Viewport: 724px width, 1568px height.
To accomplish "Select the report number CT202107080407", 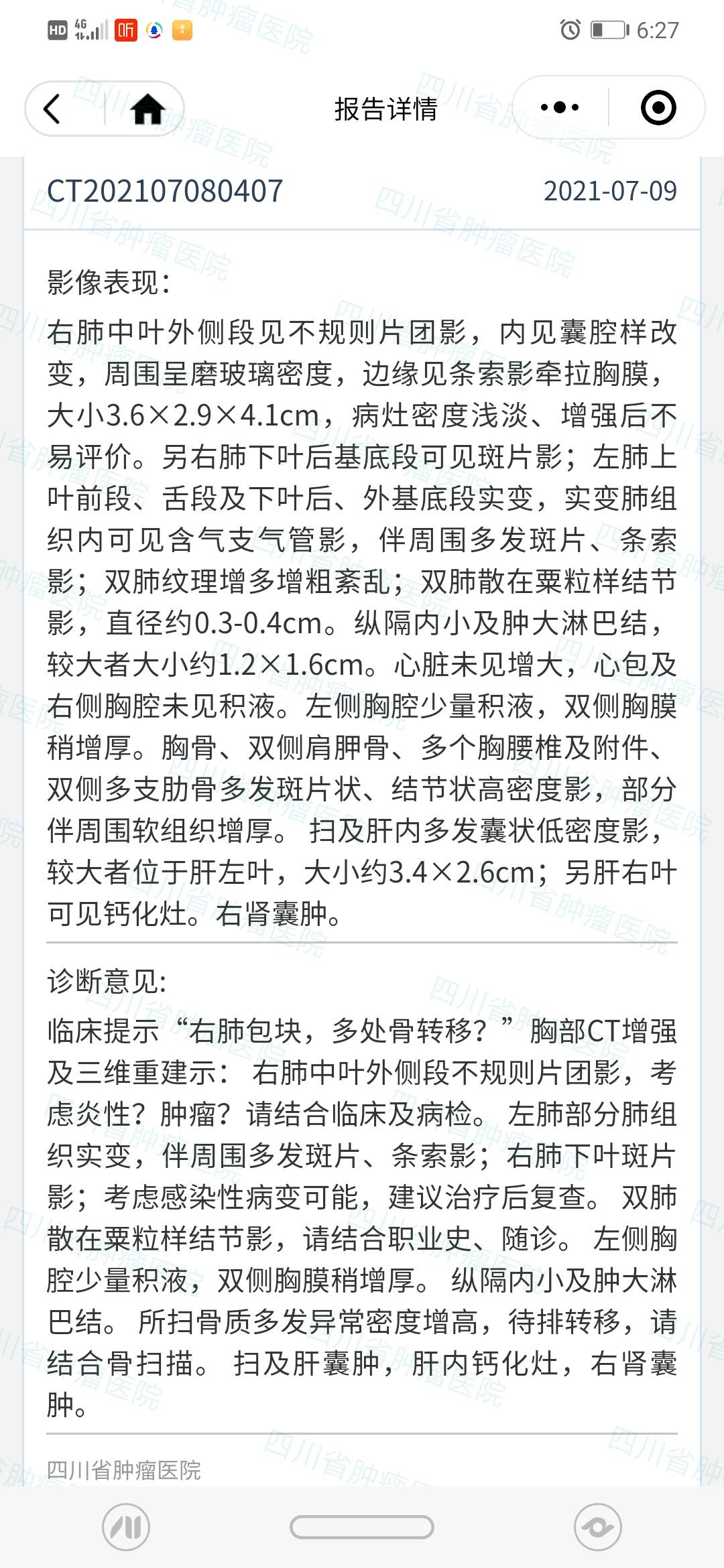I will pos(164,192).
